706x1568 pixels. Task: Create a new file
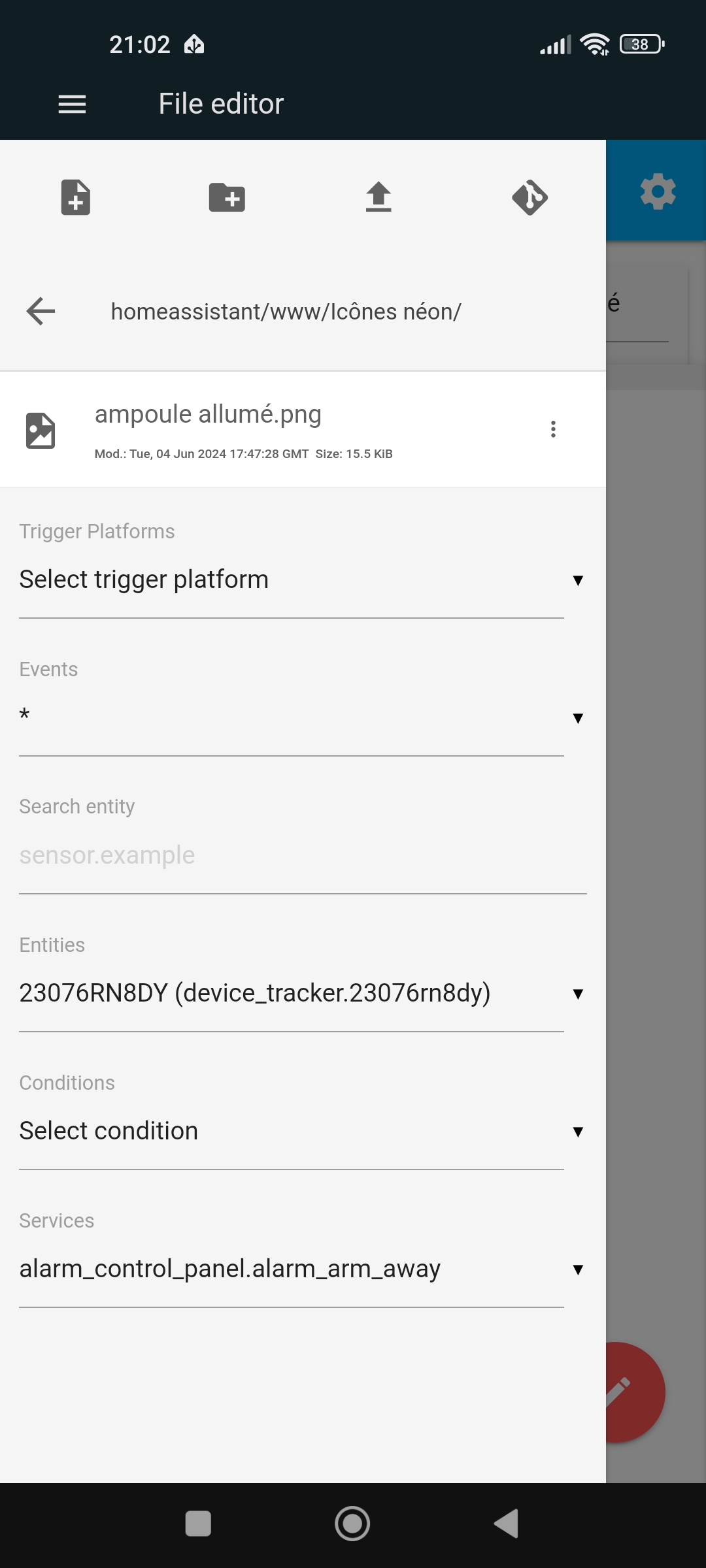tap(76, 197)
